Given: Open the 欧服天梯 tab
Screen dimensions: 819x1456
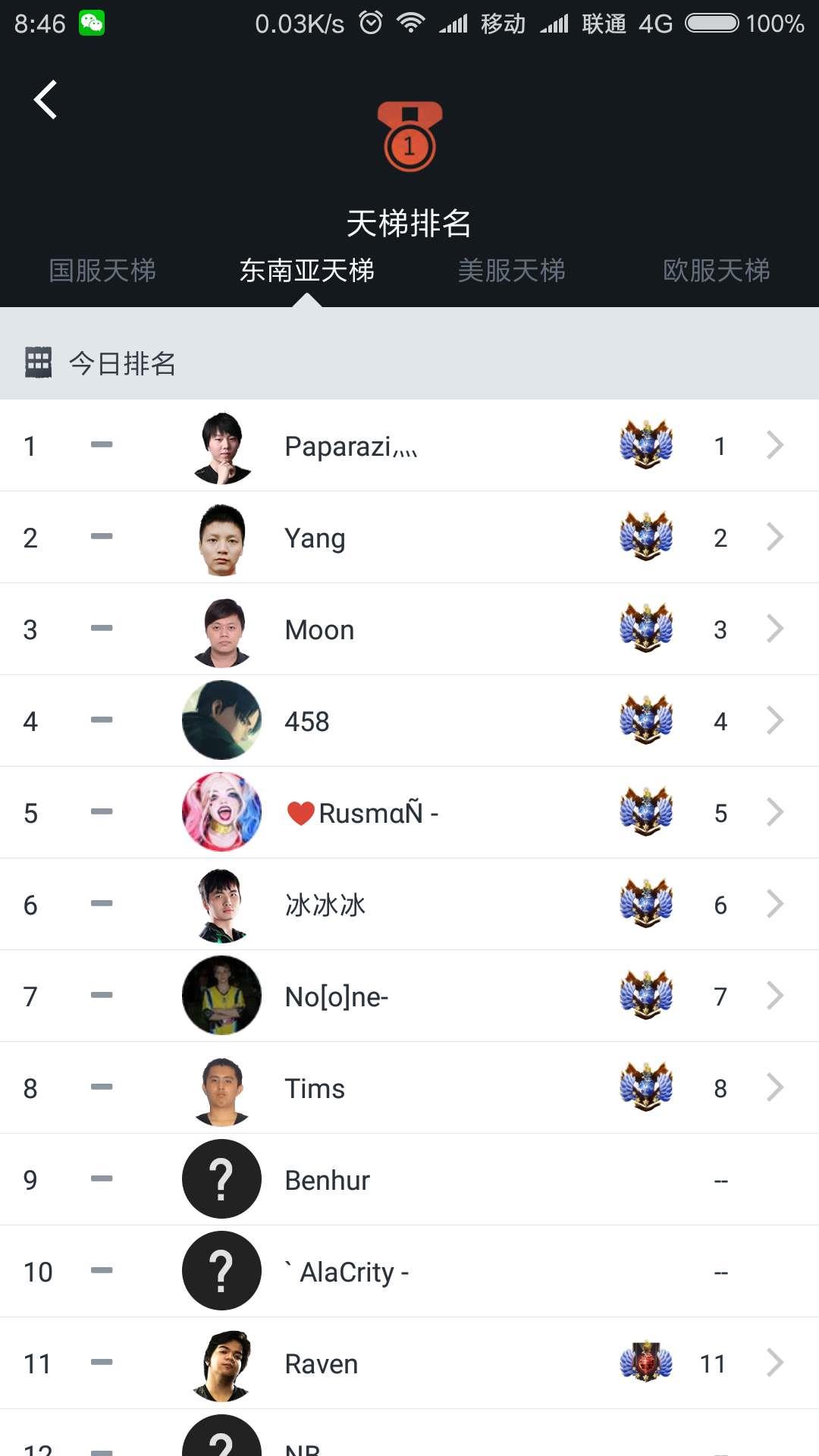Looking at the screenshot, I should [x=717, y=271].
